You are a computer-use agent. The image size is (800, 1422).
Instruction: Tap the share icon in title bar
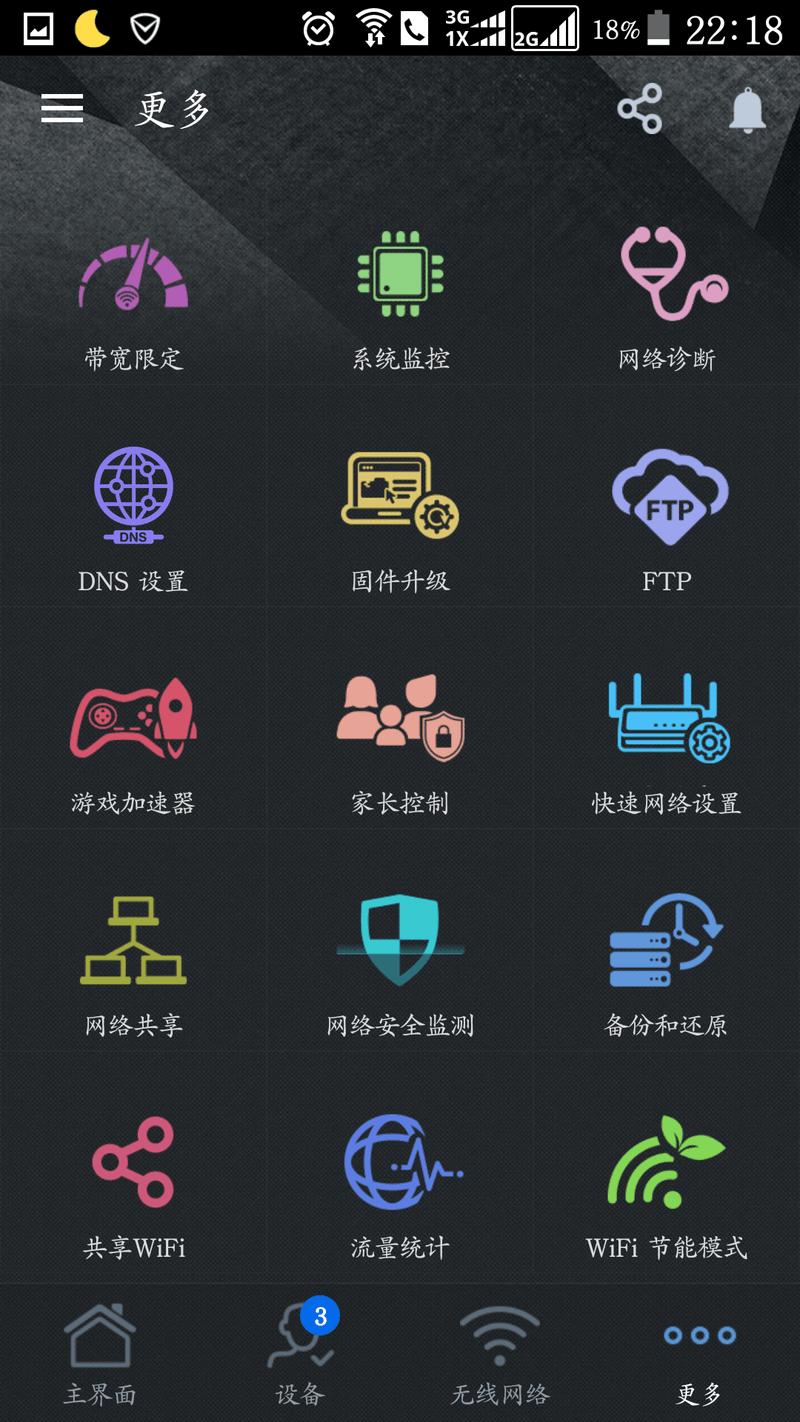tap(640, 108)
